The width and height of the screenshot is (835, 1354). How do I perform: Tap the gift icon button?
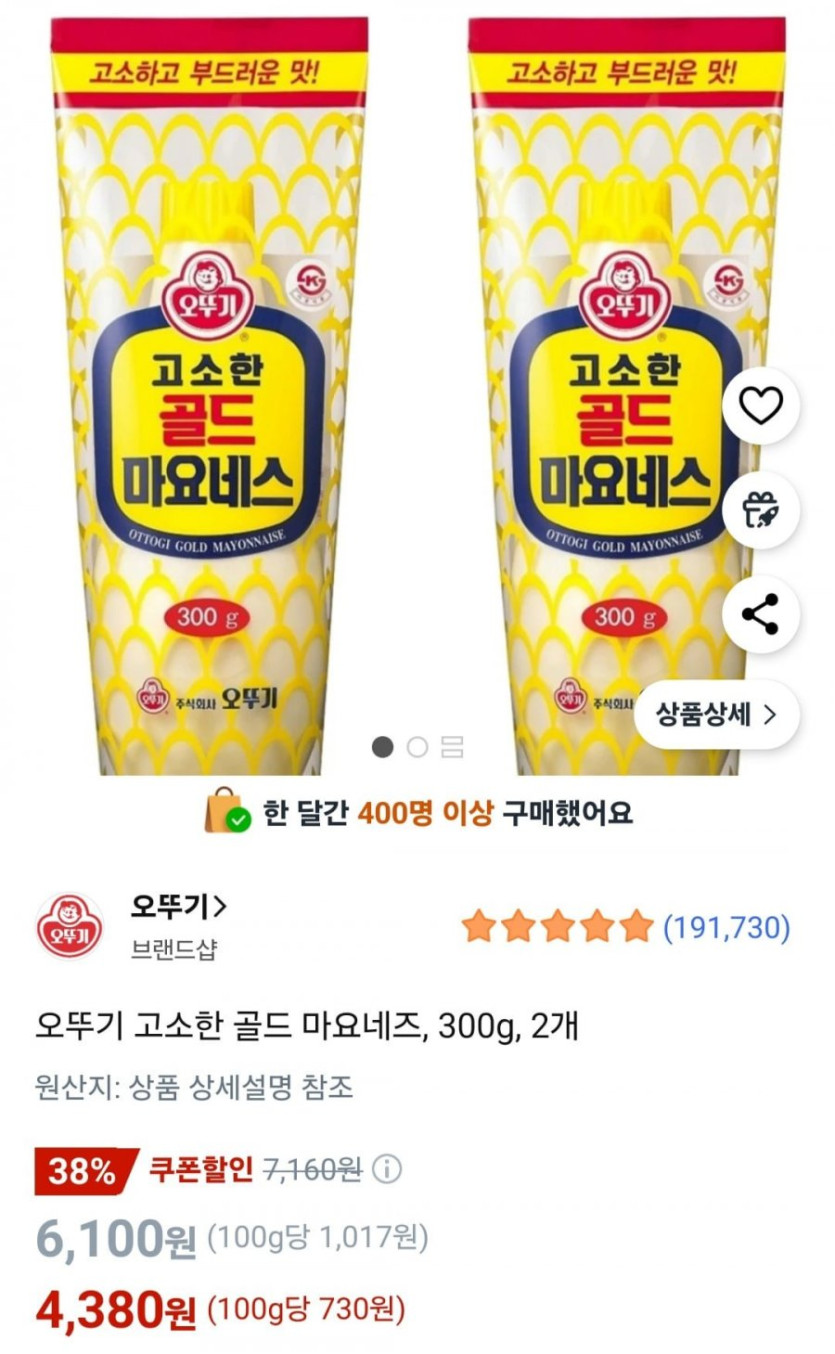pyautogui.click(x=760, y=511)
